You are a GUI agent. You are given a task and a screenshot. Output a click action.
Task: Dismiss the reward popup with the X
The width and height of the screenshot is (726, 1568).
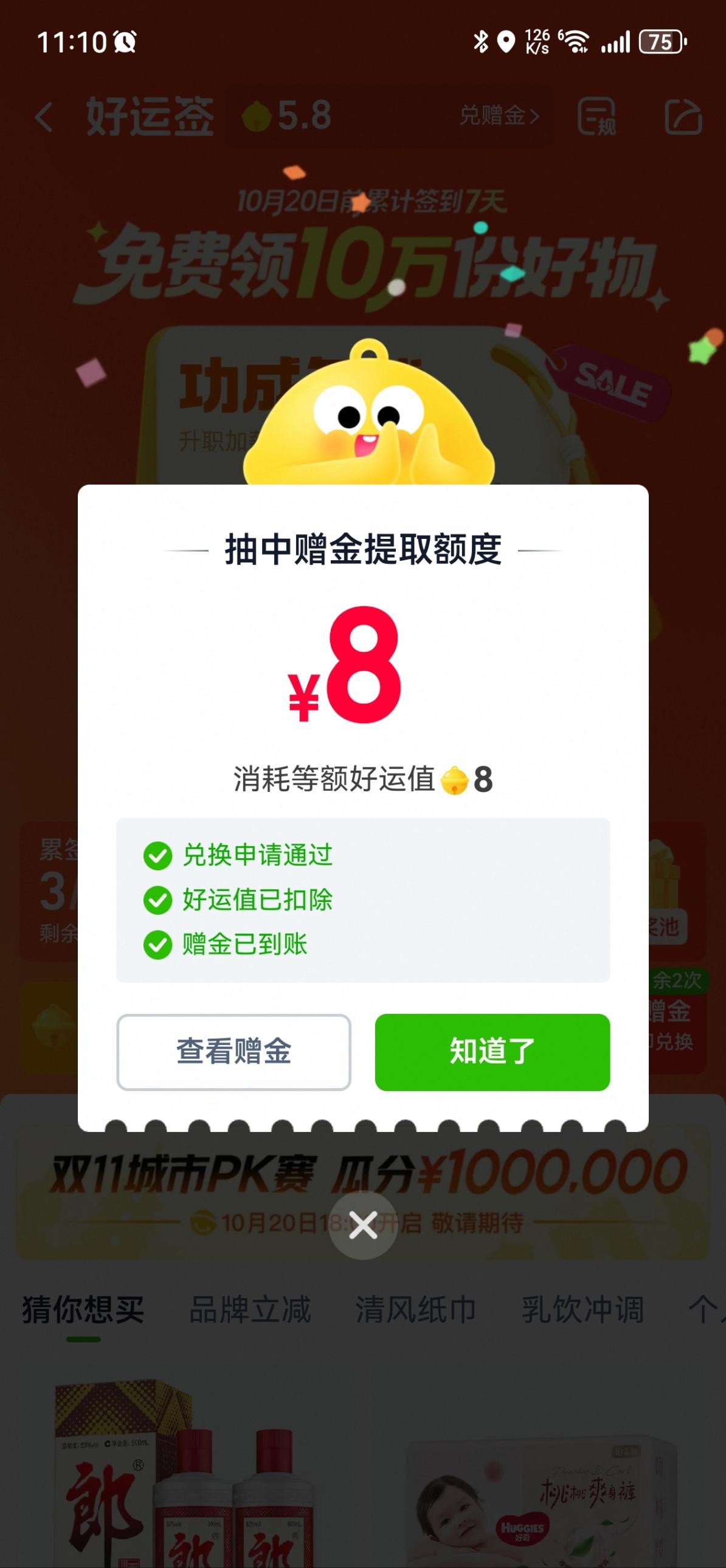(362, 1225)
